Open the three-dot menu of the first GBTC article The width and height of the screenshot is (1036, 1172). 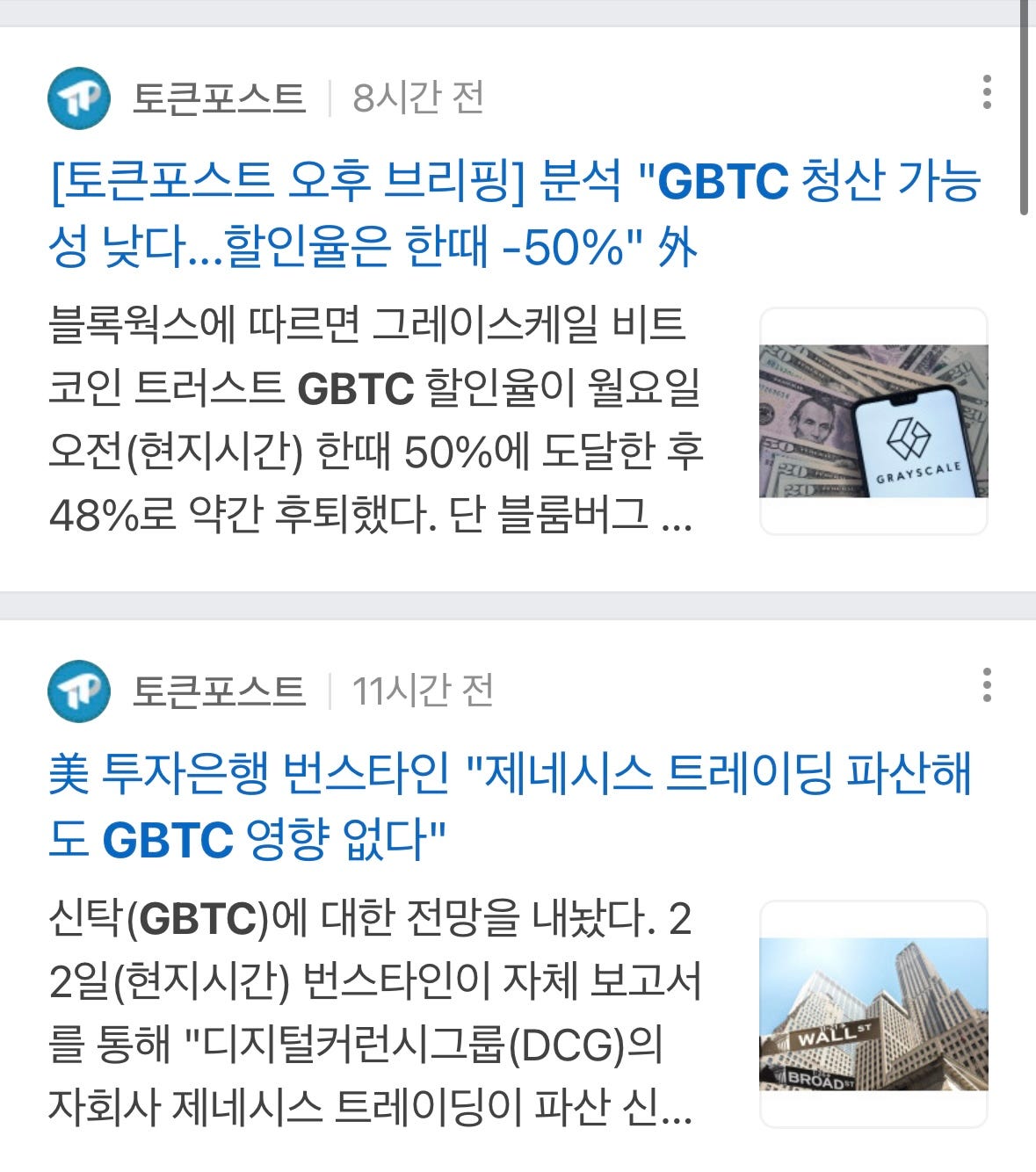point(988,91)
